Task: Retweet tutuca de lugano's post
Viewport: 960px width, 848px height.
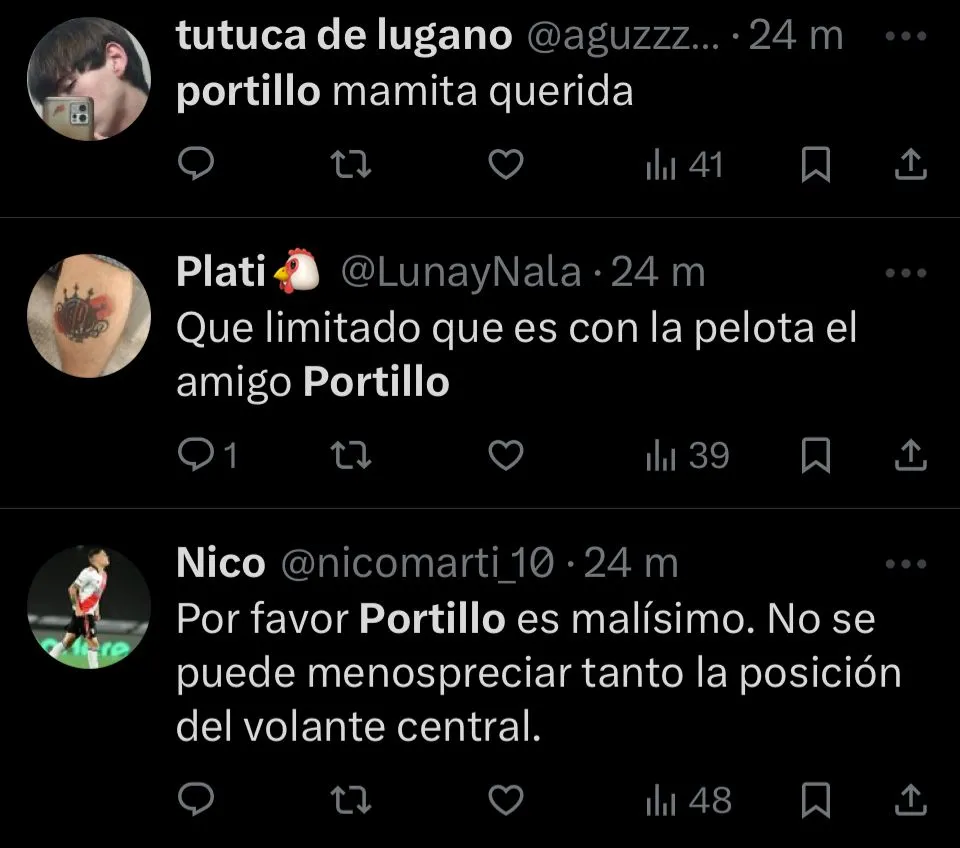Action: point(350,164)
